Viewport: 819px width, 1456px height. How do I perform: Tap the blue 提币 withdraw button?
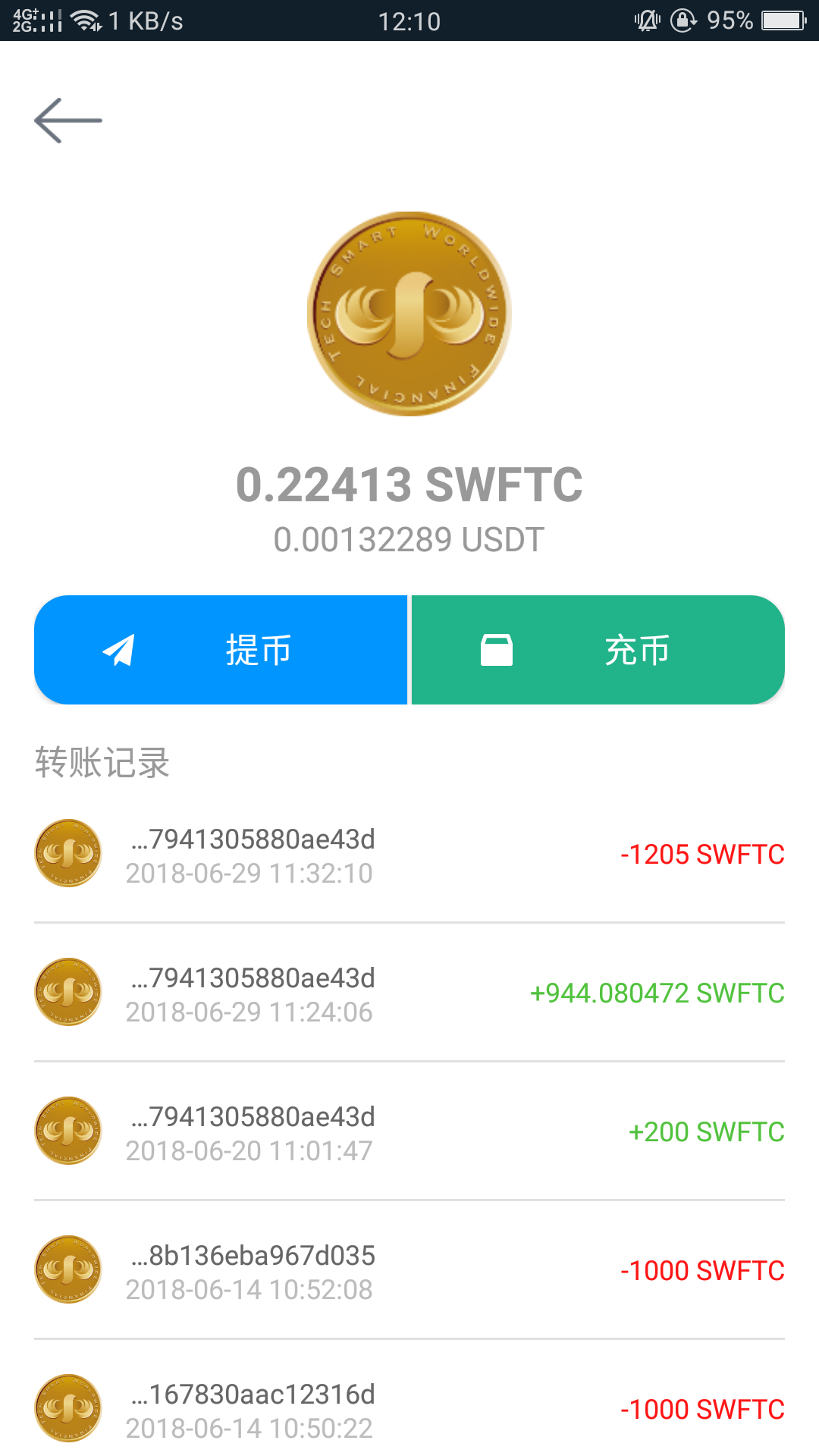coord(221,650)
